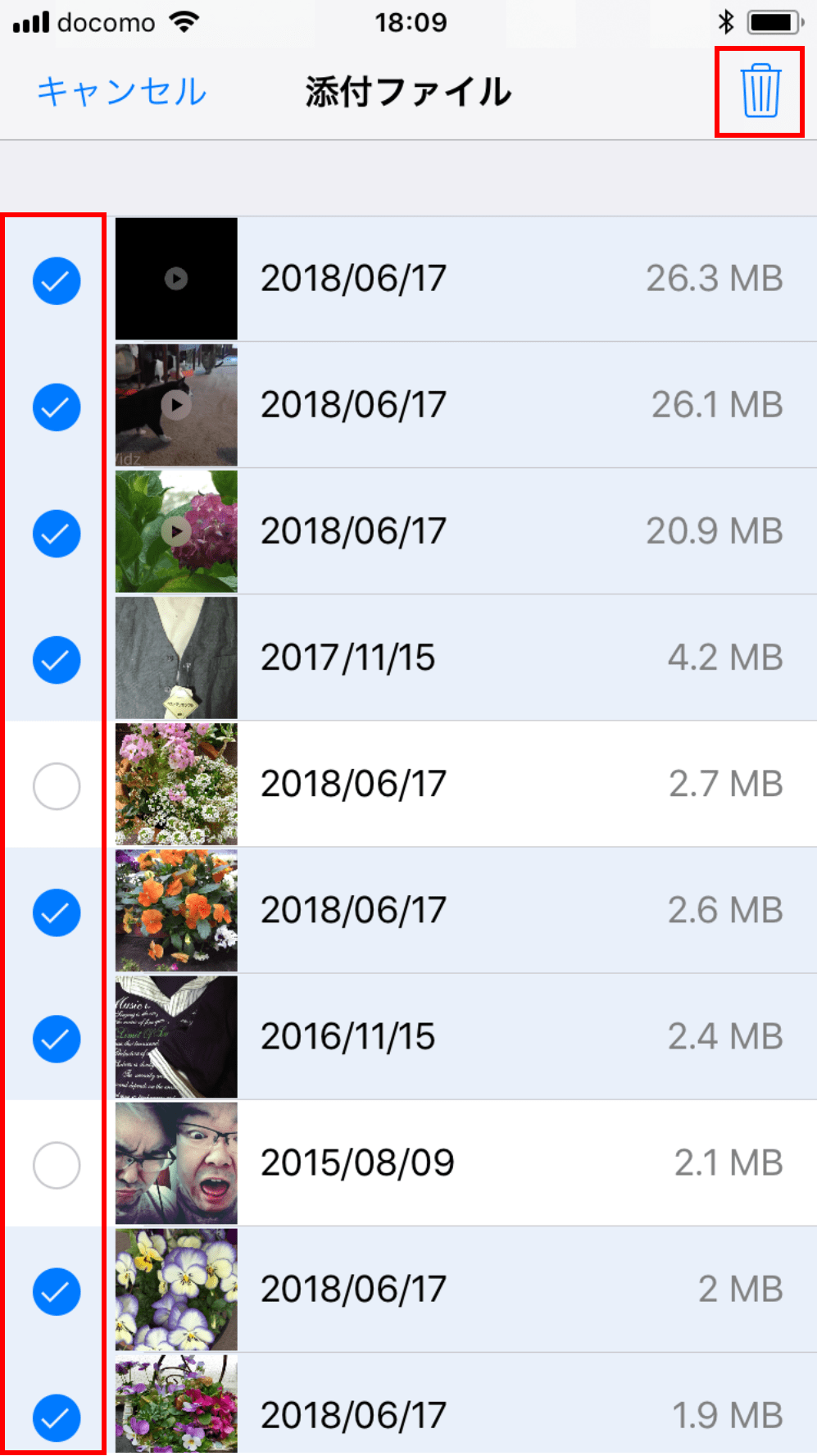Tap the trash icon to delete selected attachments

coord(760,91)
